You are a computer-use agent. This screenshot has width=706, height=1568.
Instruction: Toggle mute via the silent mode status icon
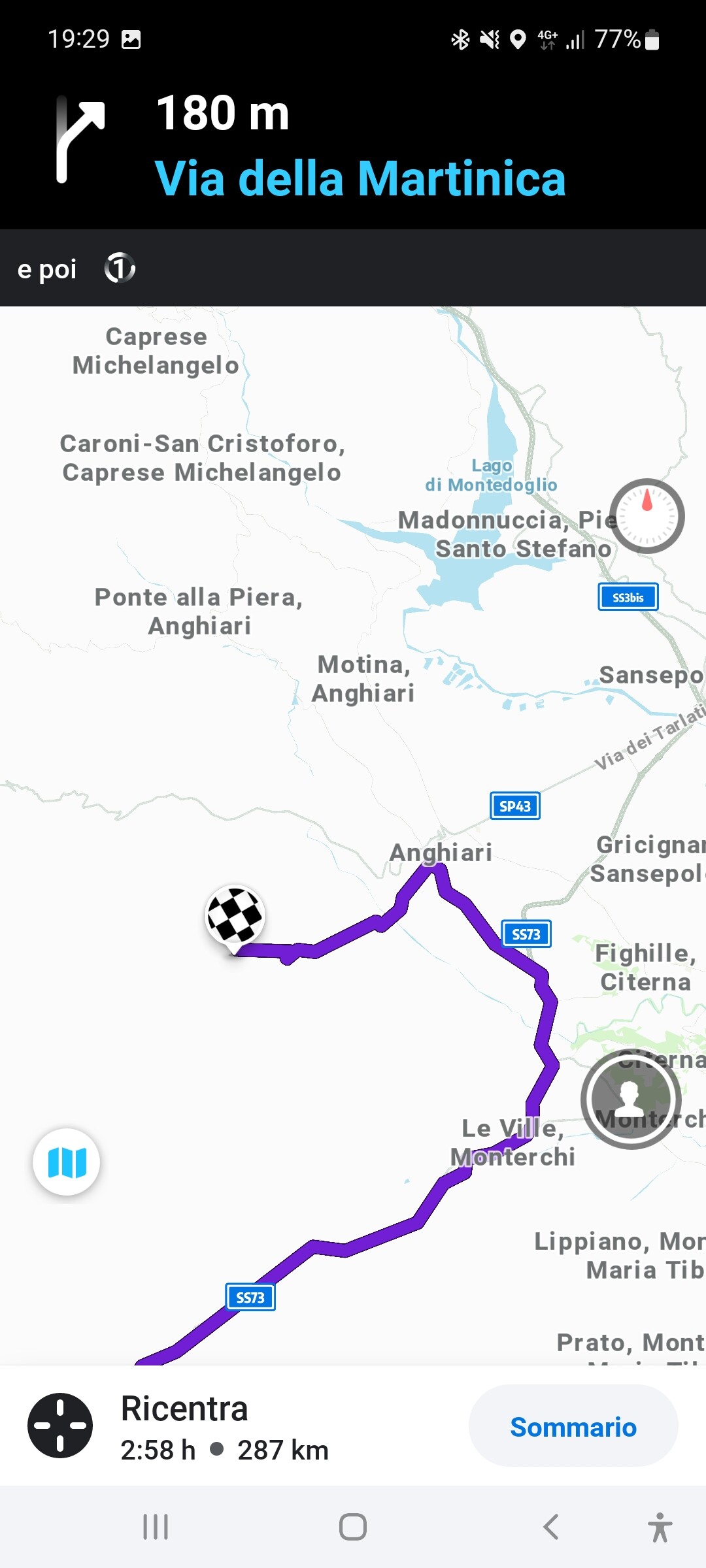pos(489,41)
